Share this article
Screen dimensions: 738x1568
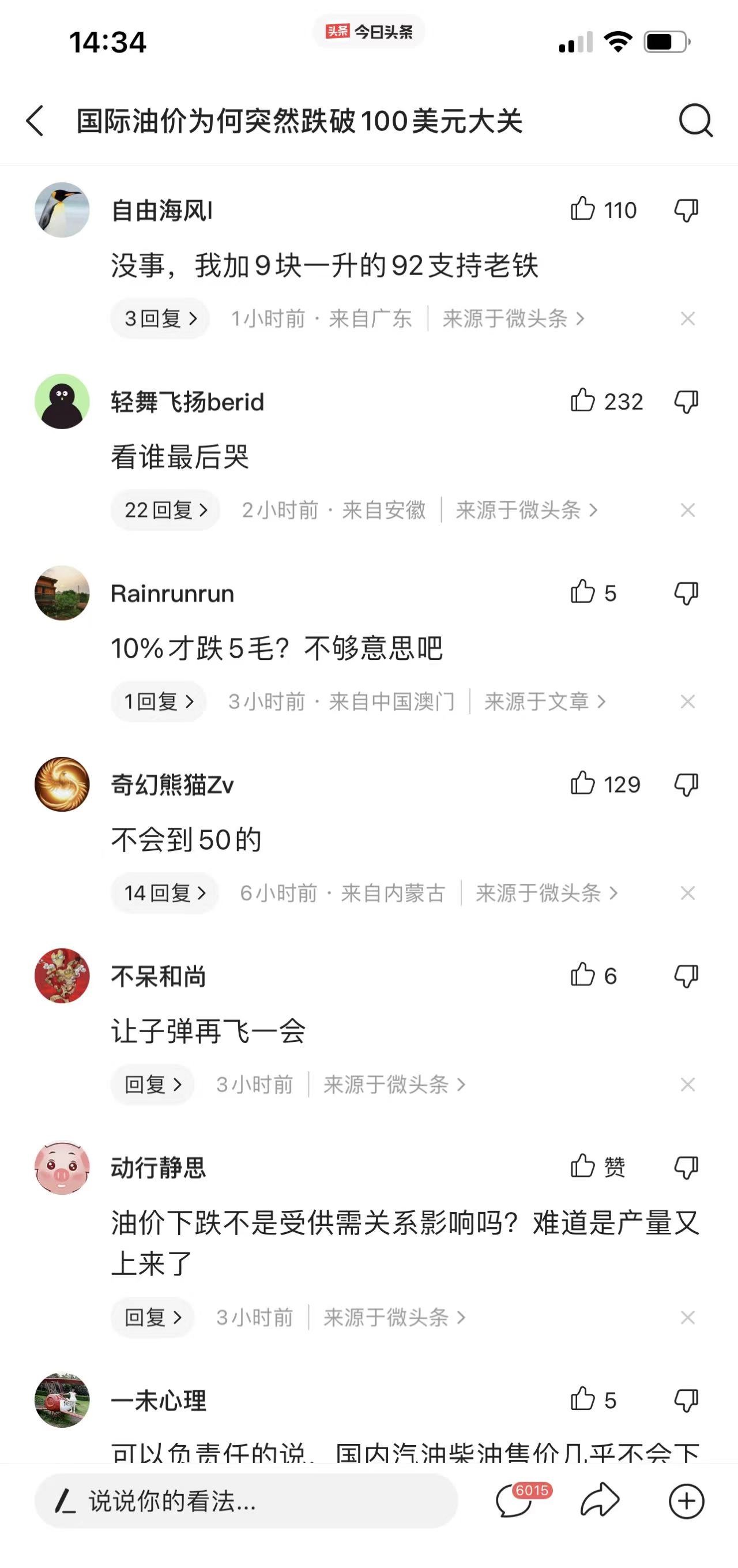tap(600, 1501)
